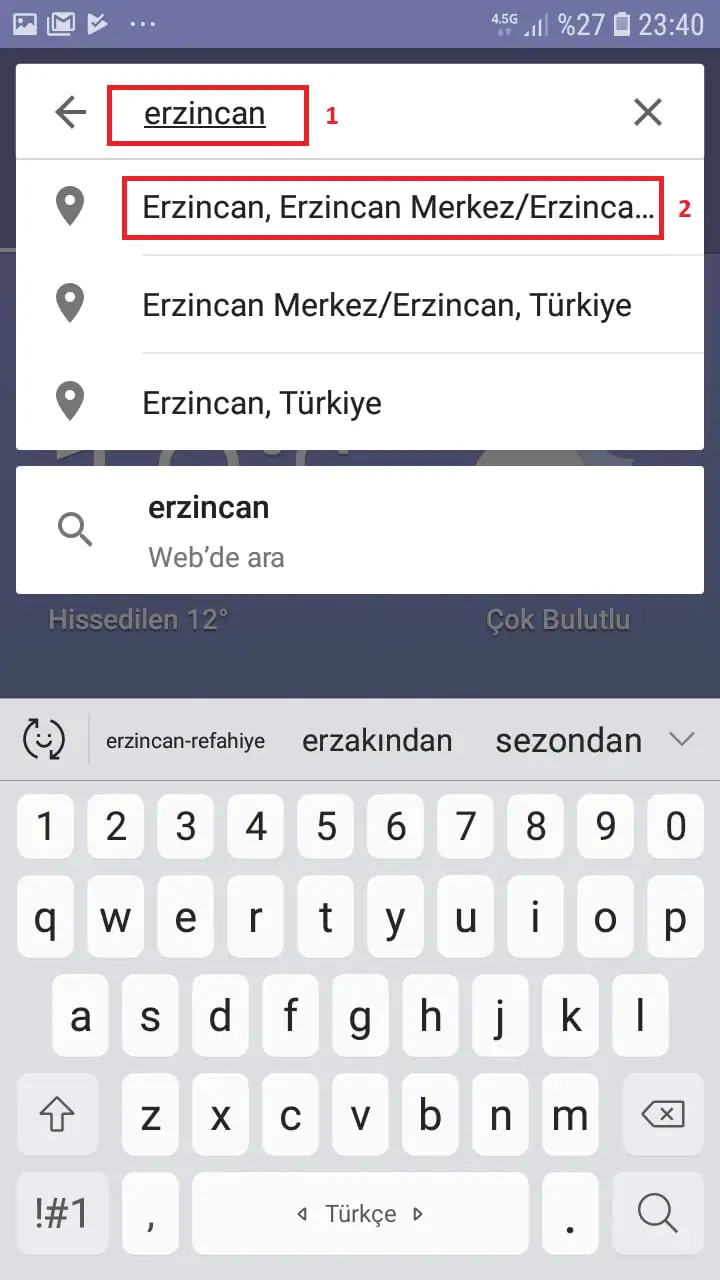720x1280 pixels.
Task: Tap the location pin beside Erzincan, Türkiye
Action: pyautogui.click(x=70, y=400)
